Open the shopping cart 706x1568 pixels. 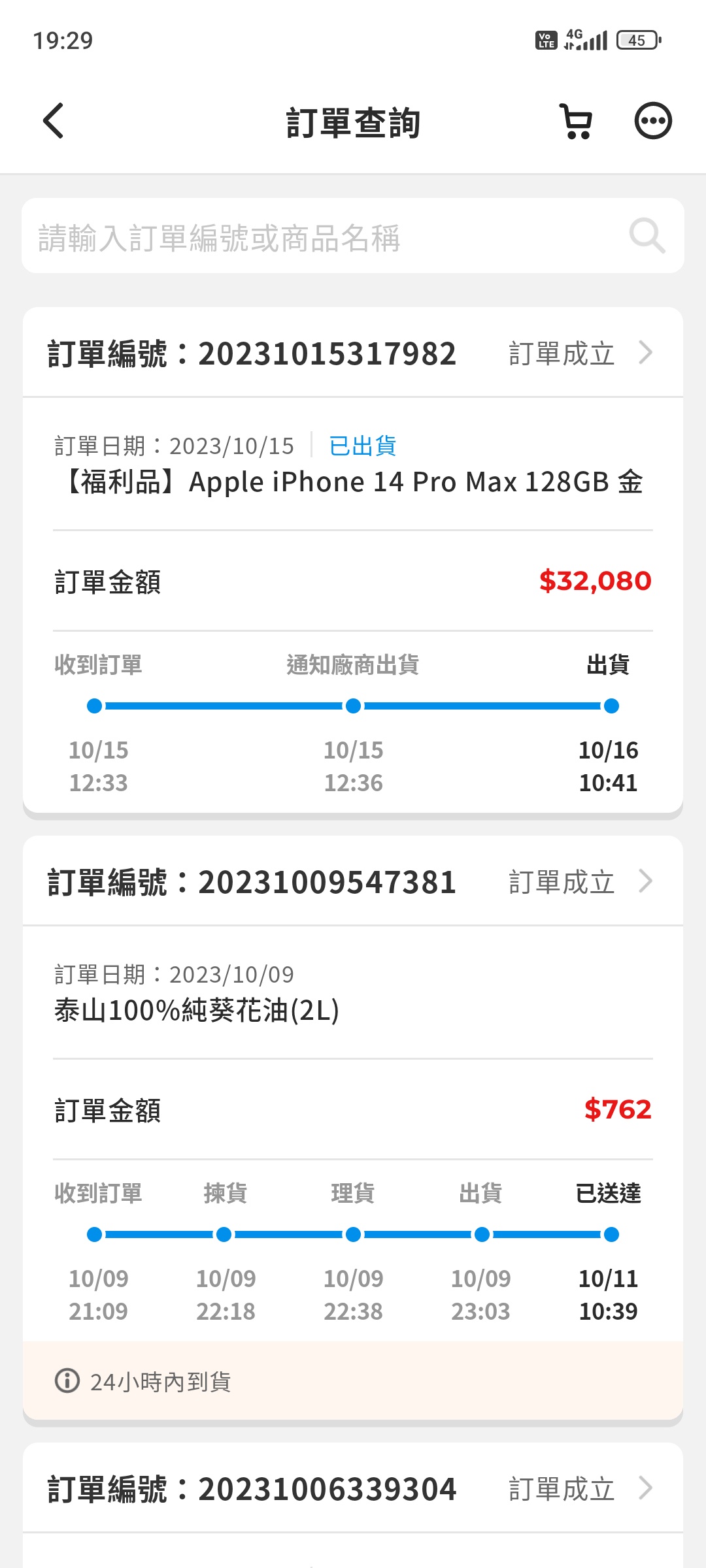pyautogui.click(x=577, y=122)
